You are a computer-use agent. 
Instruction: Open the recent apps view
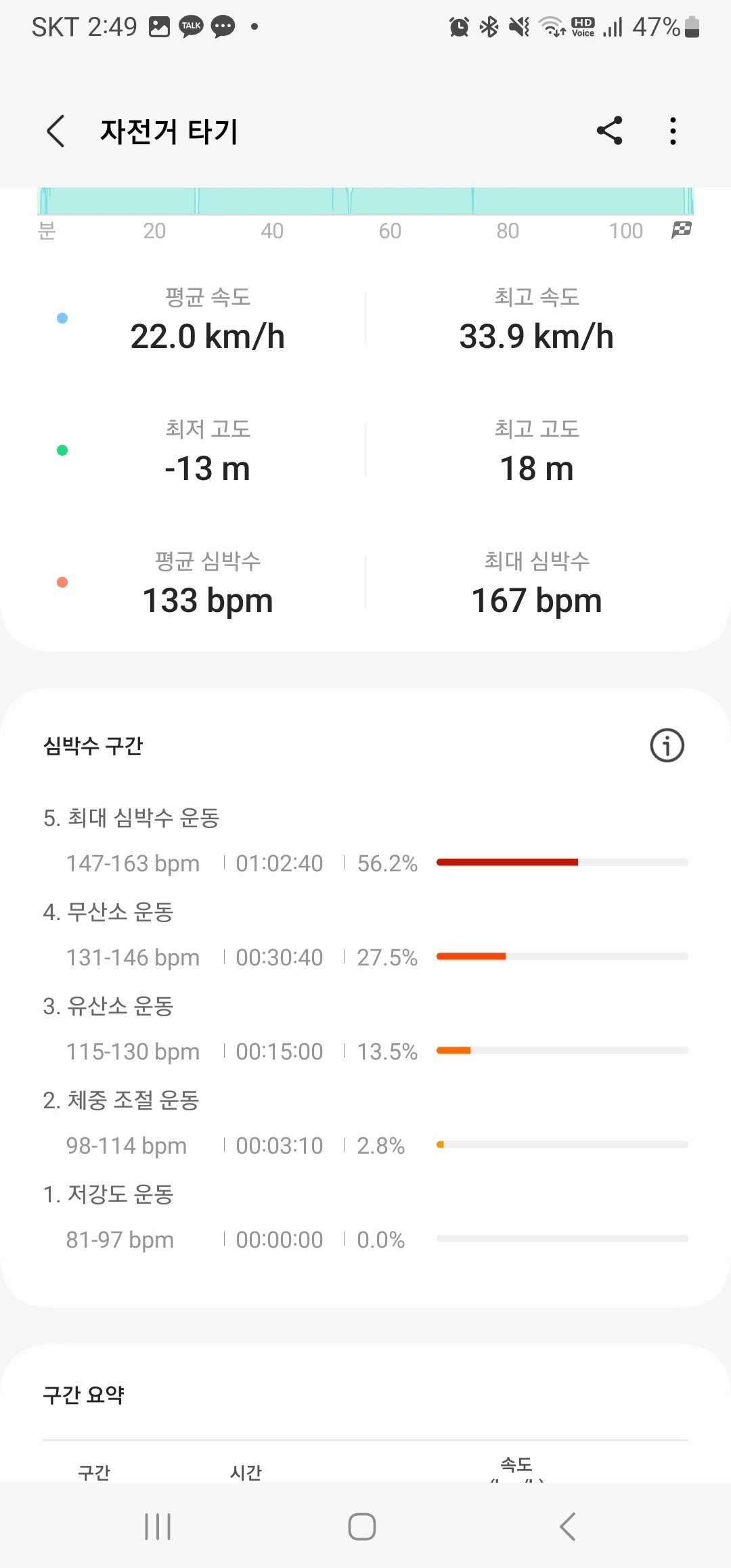[x=158, y=1527]
